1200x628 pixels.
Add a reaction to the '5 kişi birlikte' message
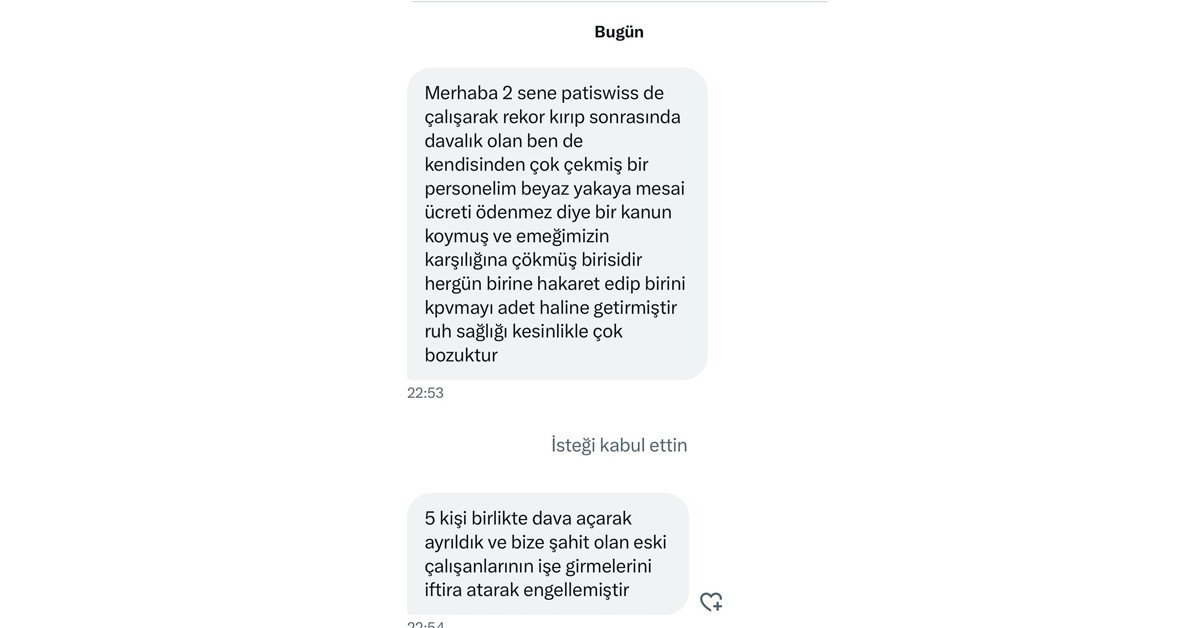click(x=711, y=601)
